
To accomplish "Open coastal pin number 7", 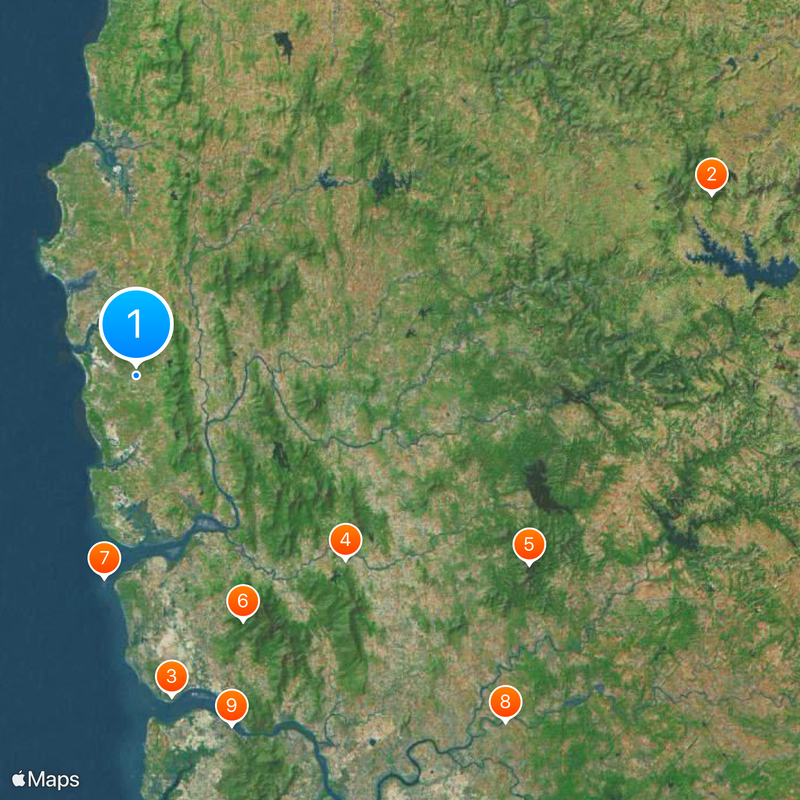I will (x=104, y=558).
